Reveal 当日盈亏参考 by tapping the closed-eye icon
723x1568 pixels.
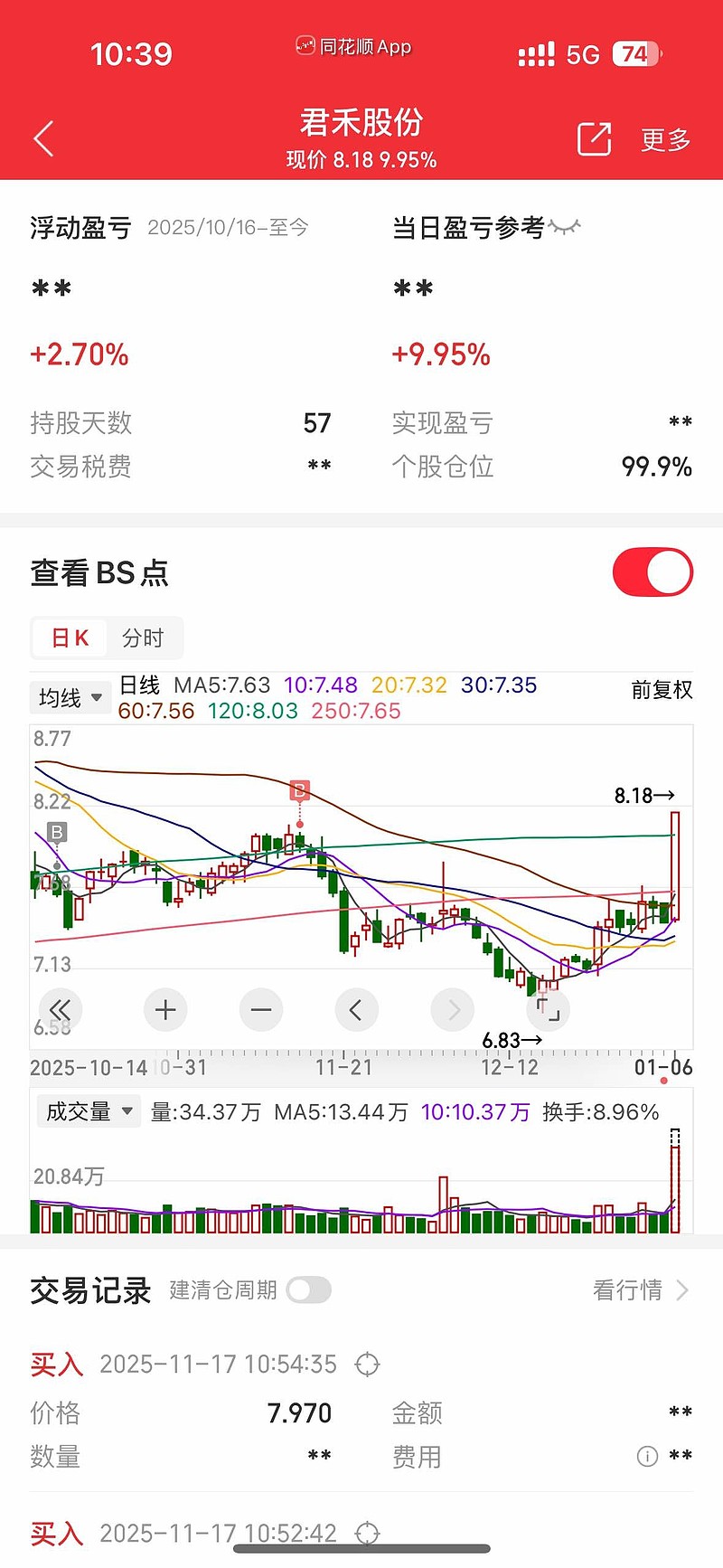[x=566, y=227]
